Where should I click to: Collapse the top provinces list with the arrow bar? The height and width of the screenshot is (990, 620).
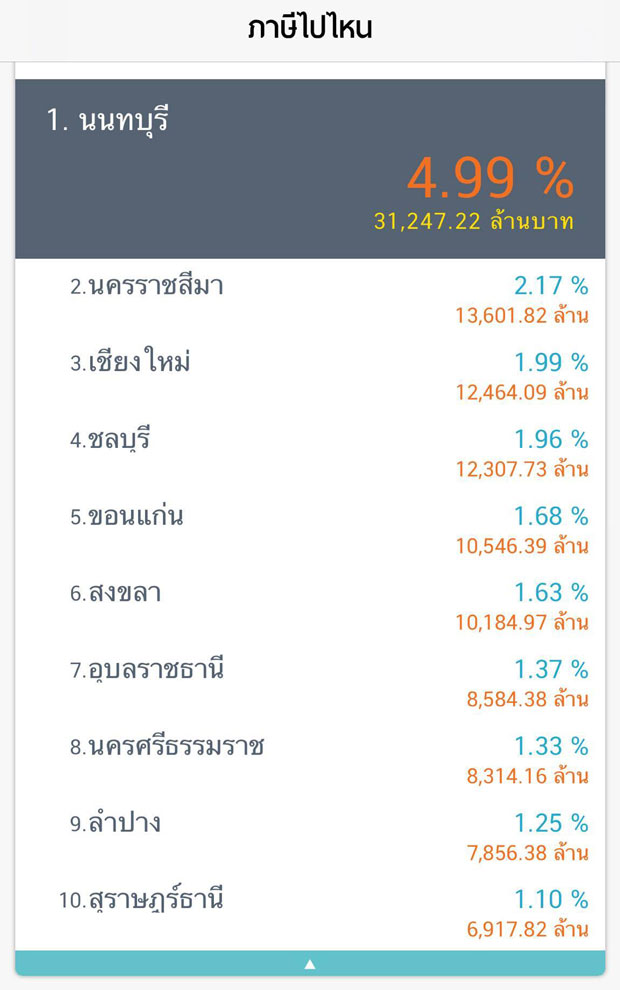310,963
